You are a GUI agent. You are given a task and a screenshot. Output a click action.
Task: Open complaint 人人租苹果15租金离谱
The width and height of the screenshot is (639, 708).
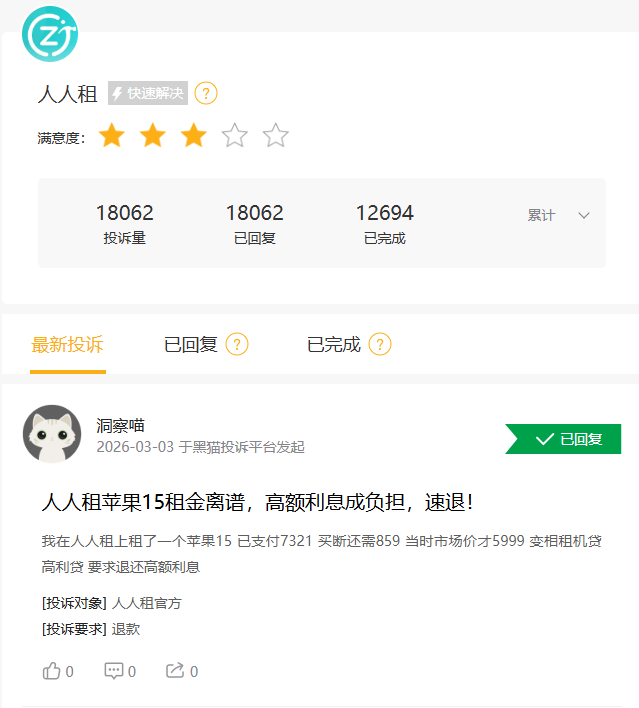point(257,502)
